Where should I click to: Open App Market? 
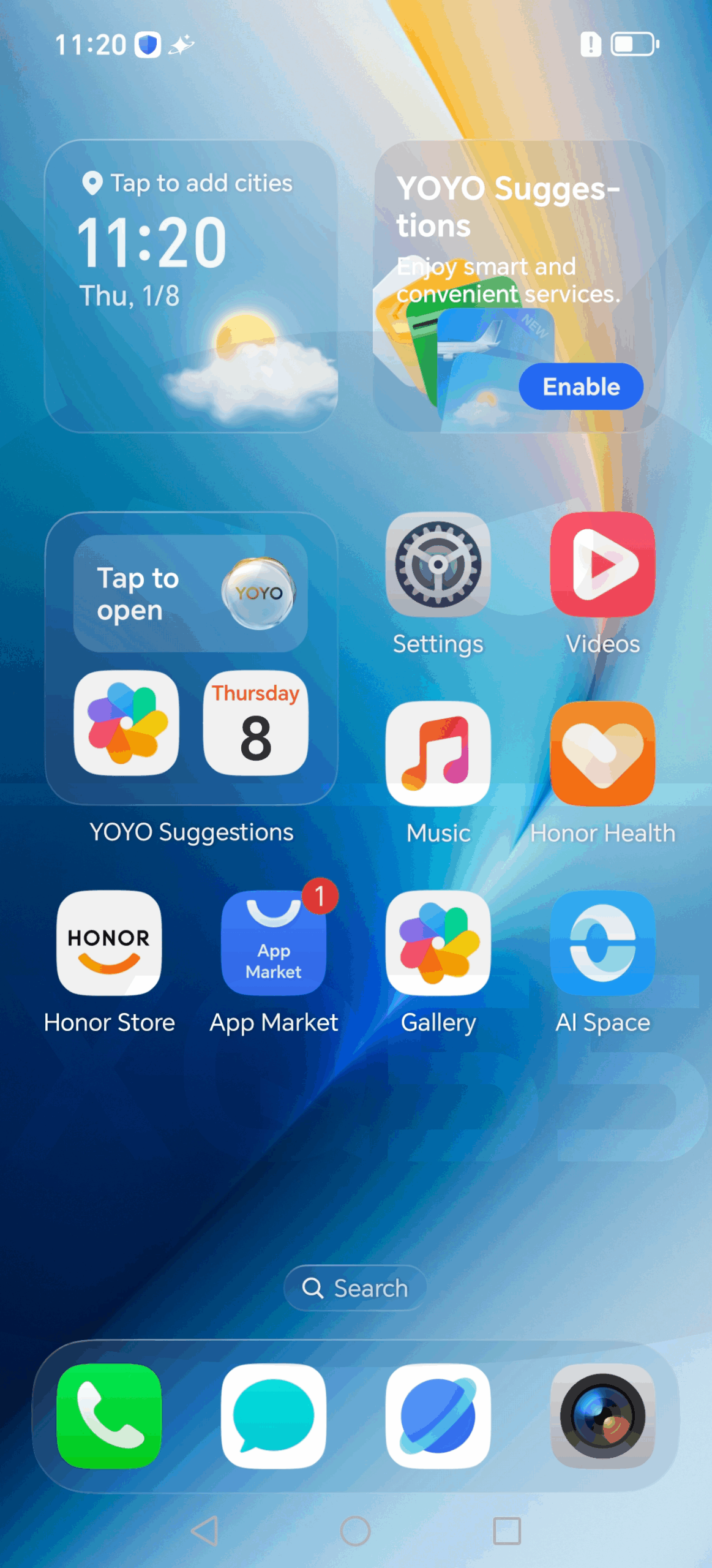[x=274, y=943]
